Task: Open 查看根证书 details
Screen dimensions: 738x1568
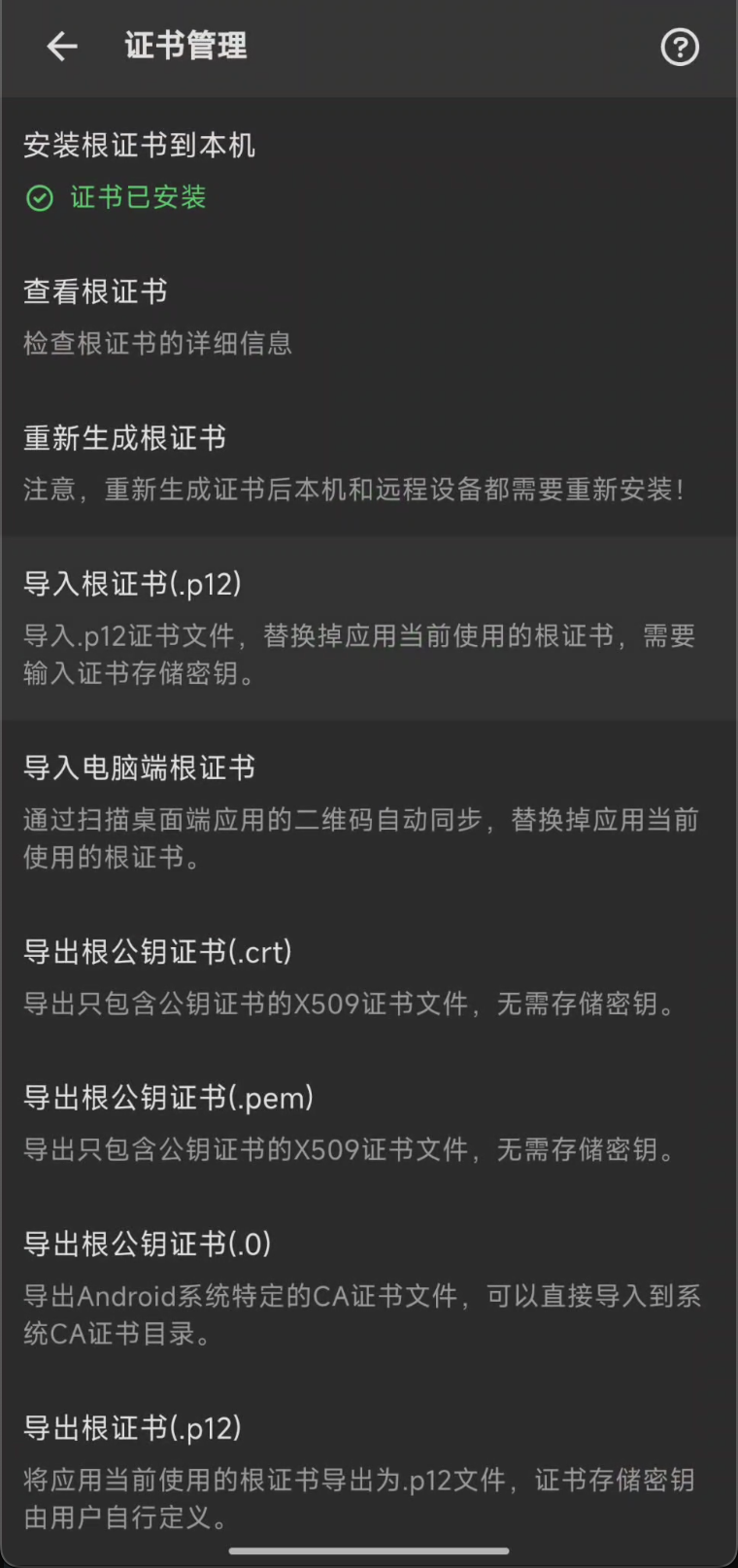Action: tap(369, 317)
